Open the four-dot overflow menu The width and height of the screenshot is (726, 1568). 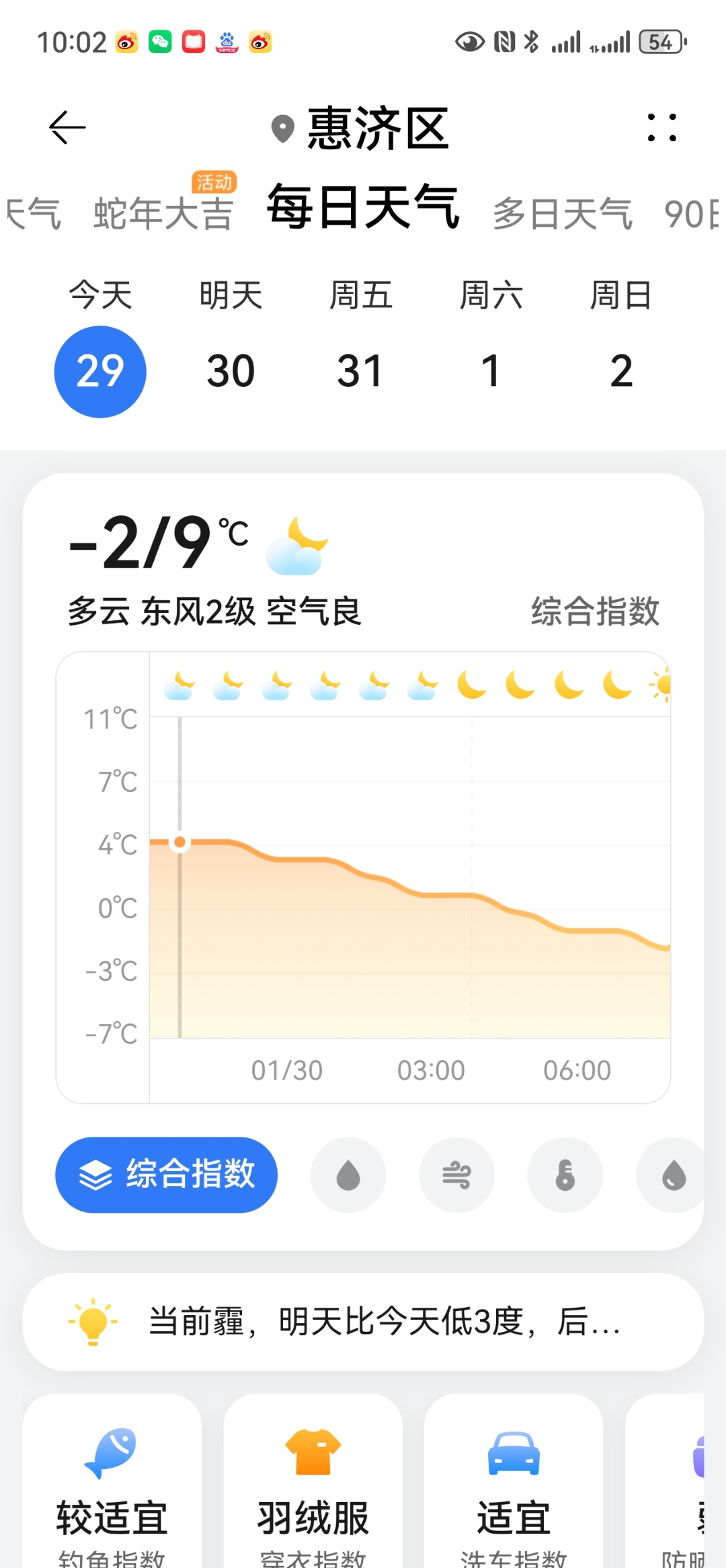point(661,127)
